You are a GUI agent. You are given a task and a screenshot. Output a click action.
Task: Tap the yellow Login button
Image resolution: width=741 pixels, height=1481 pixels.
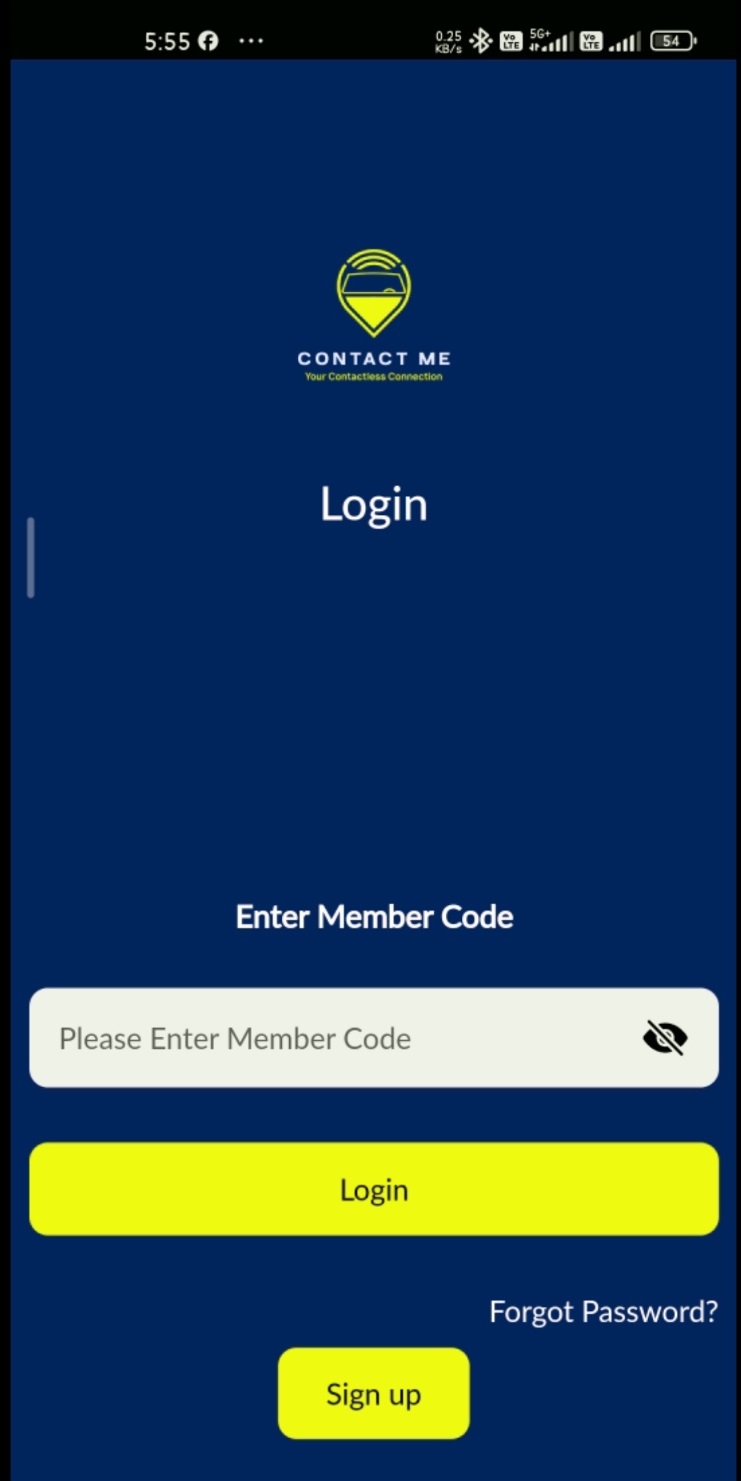374,1190
